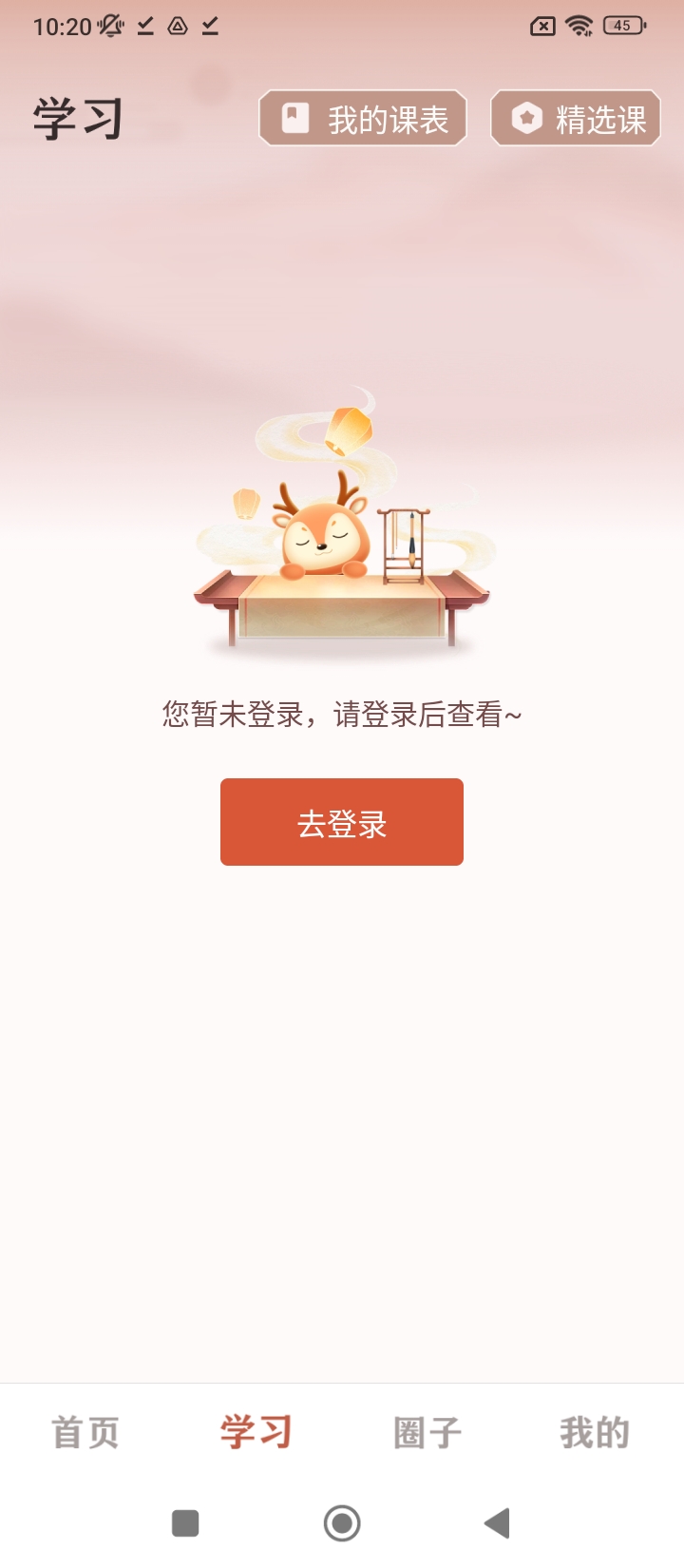This screenshot has height=1568, width=684.
Task: Go back using the system back button
Action: pyautogui.click(x=497, y=1523)
